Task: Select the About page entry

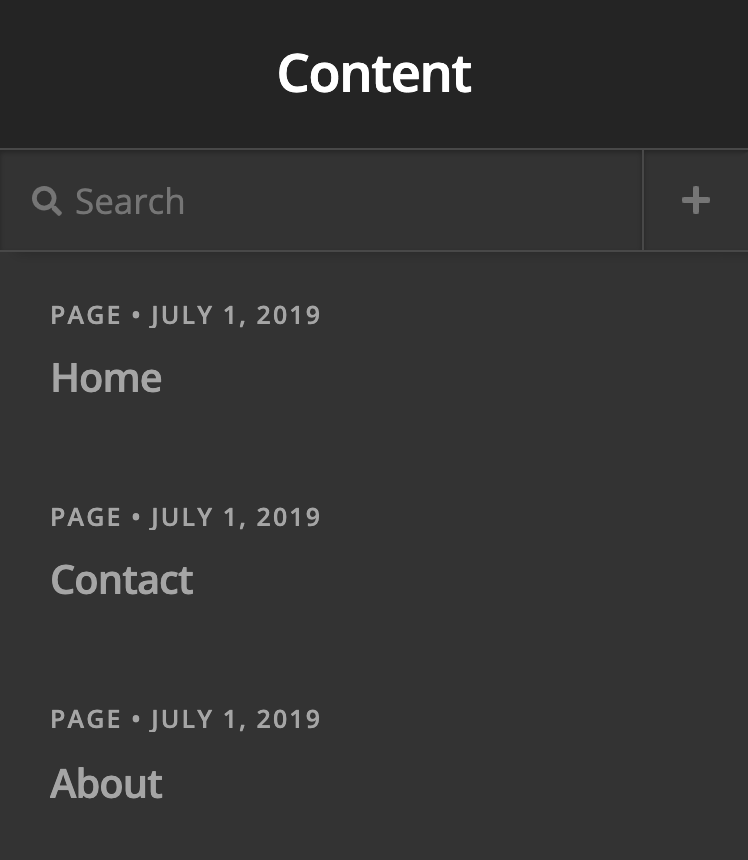Action: pos(106,783)
